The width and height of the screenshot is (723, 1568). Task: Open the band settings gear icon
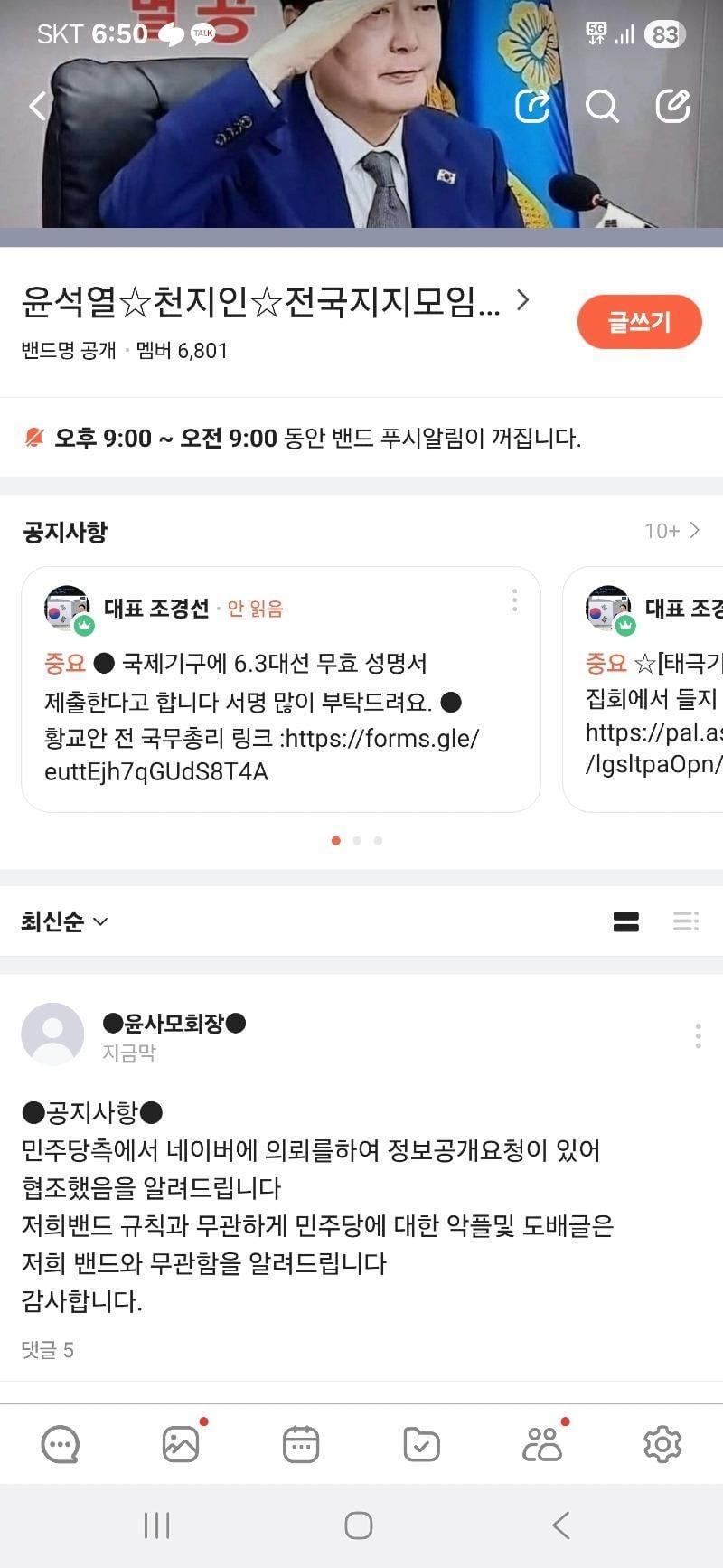click(x=662, y=1444)
